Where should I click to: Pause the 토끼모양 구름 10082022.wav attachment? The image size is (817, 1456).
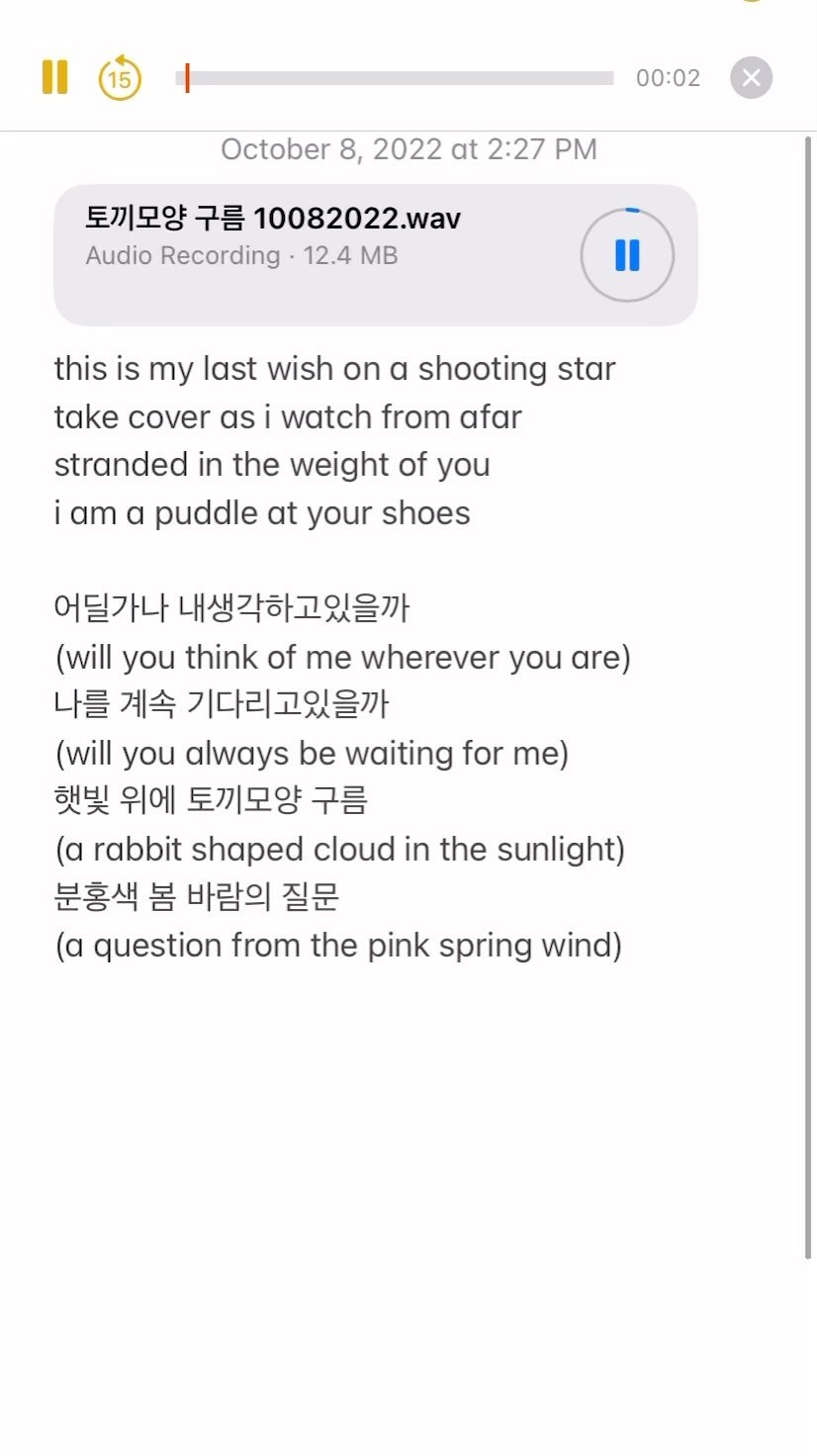coord(627,255)
